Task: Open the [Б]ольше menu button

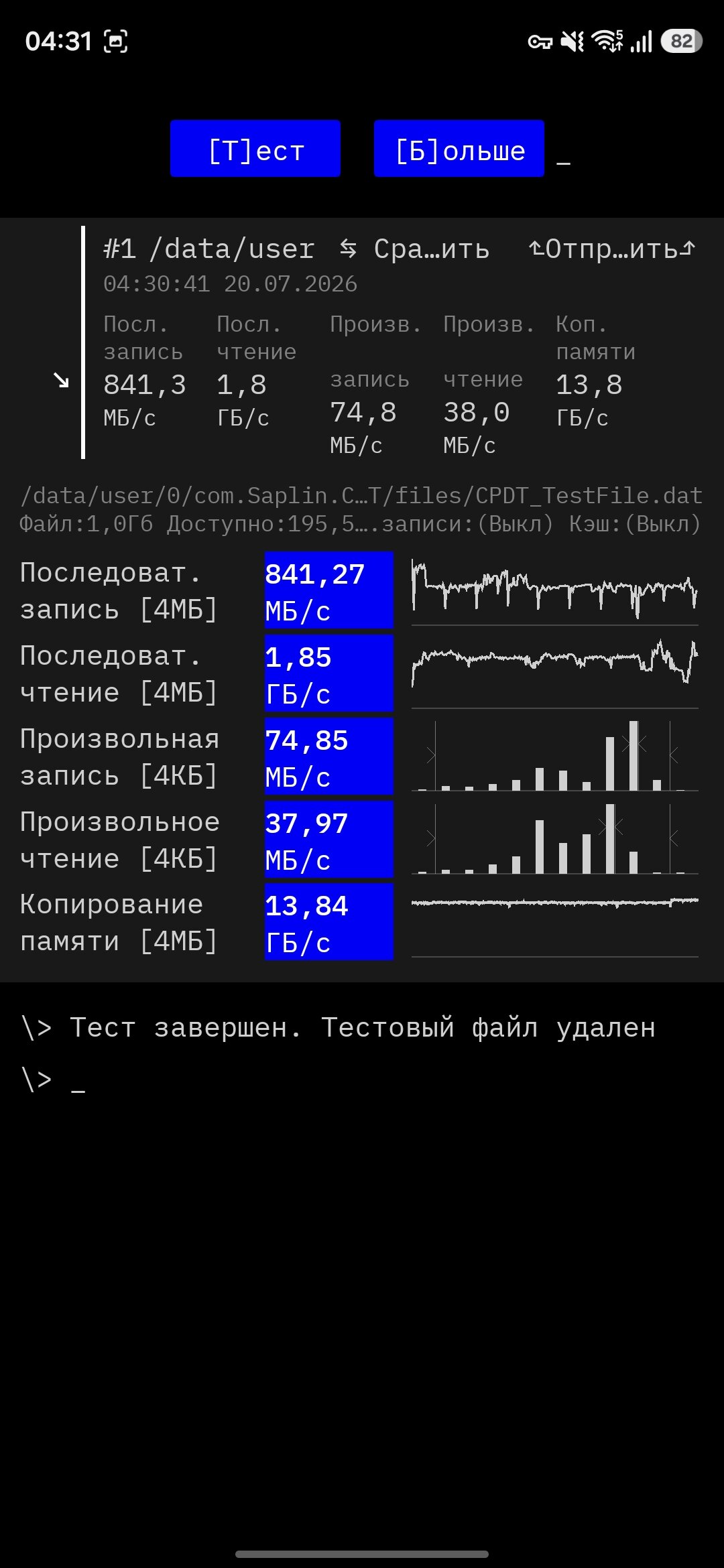Action: (459, 149)
